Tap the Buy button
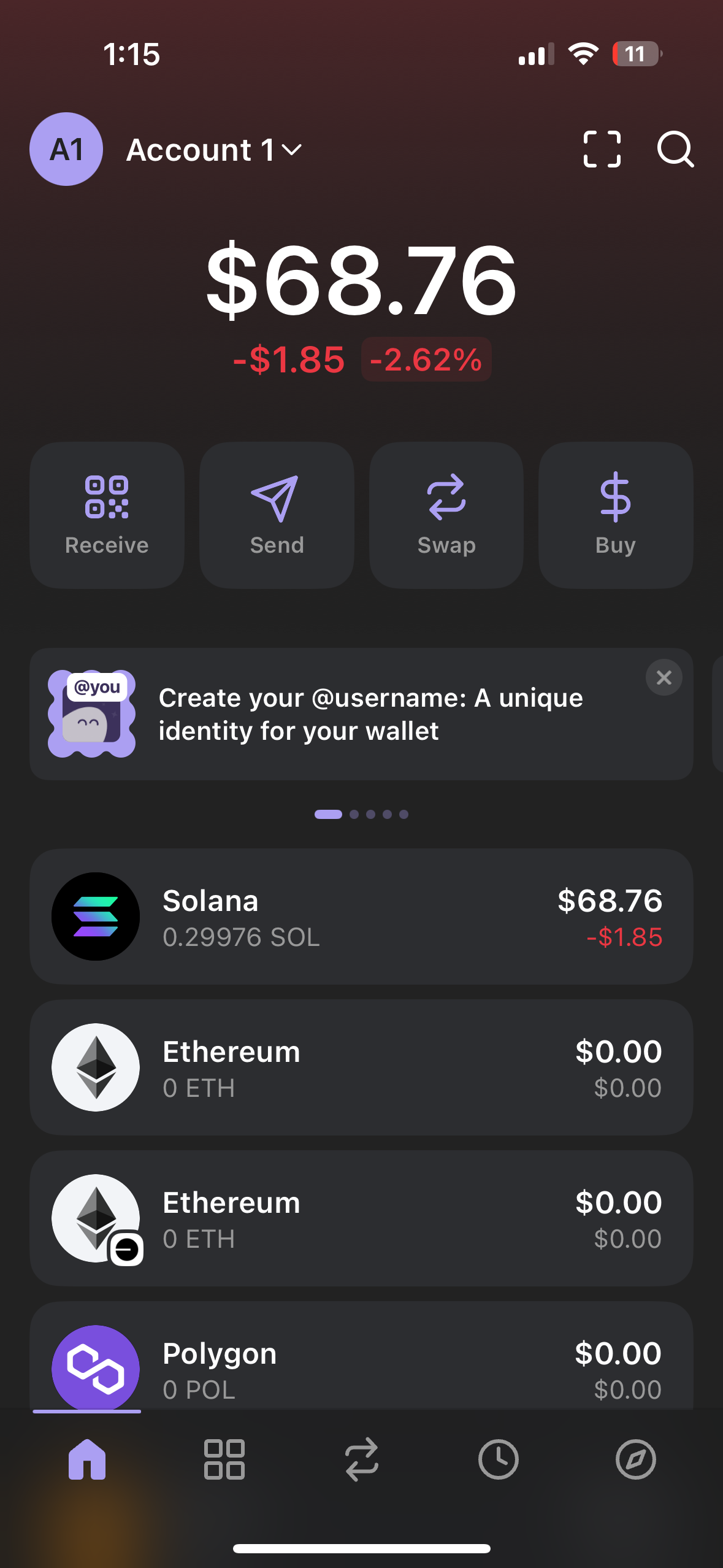 pos(616,515)
